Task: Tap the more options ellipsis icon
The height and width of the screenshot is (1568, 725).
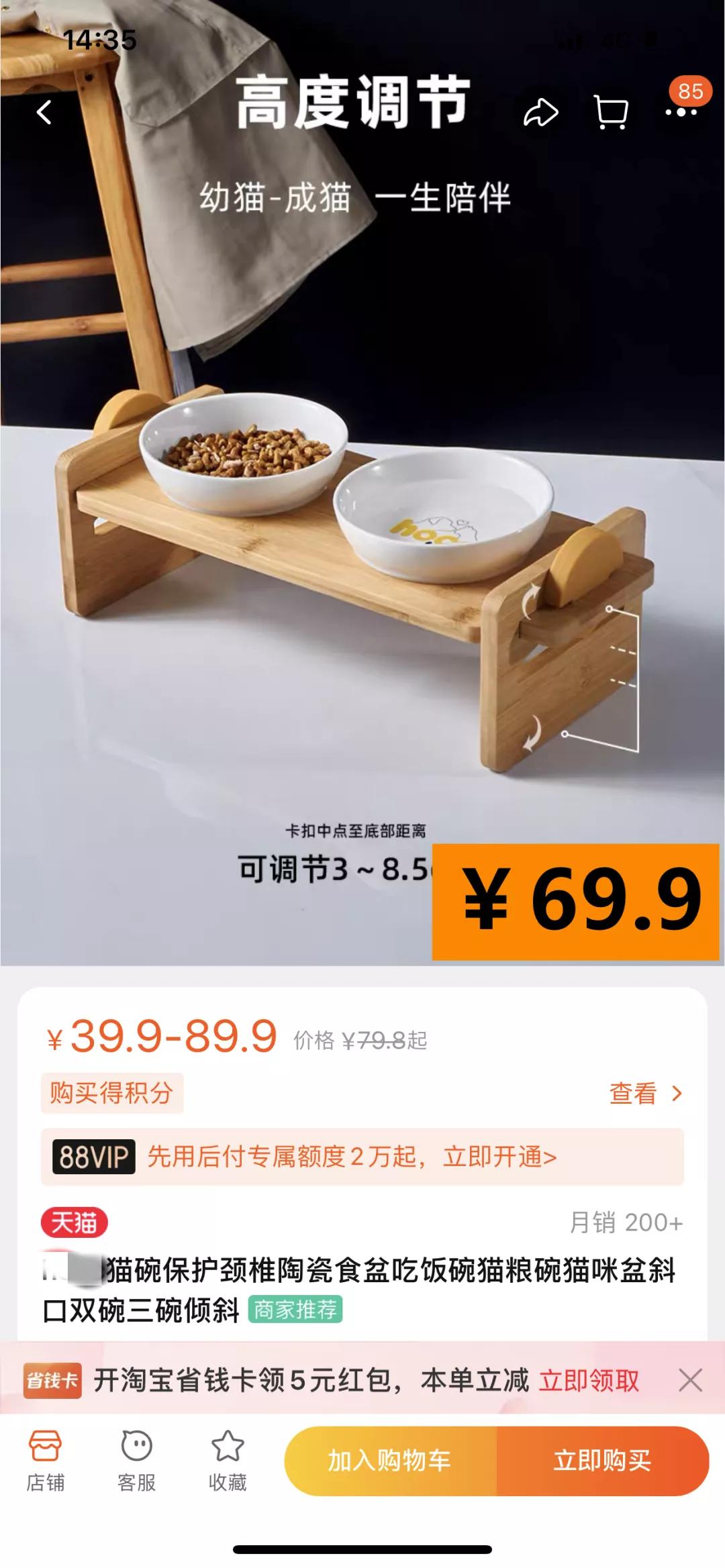Action: tap(681, 113)
